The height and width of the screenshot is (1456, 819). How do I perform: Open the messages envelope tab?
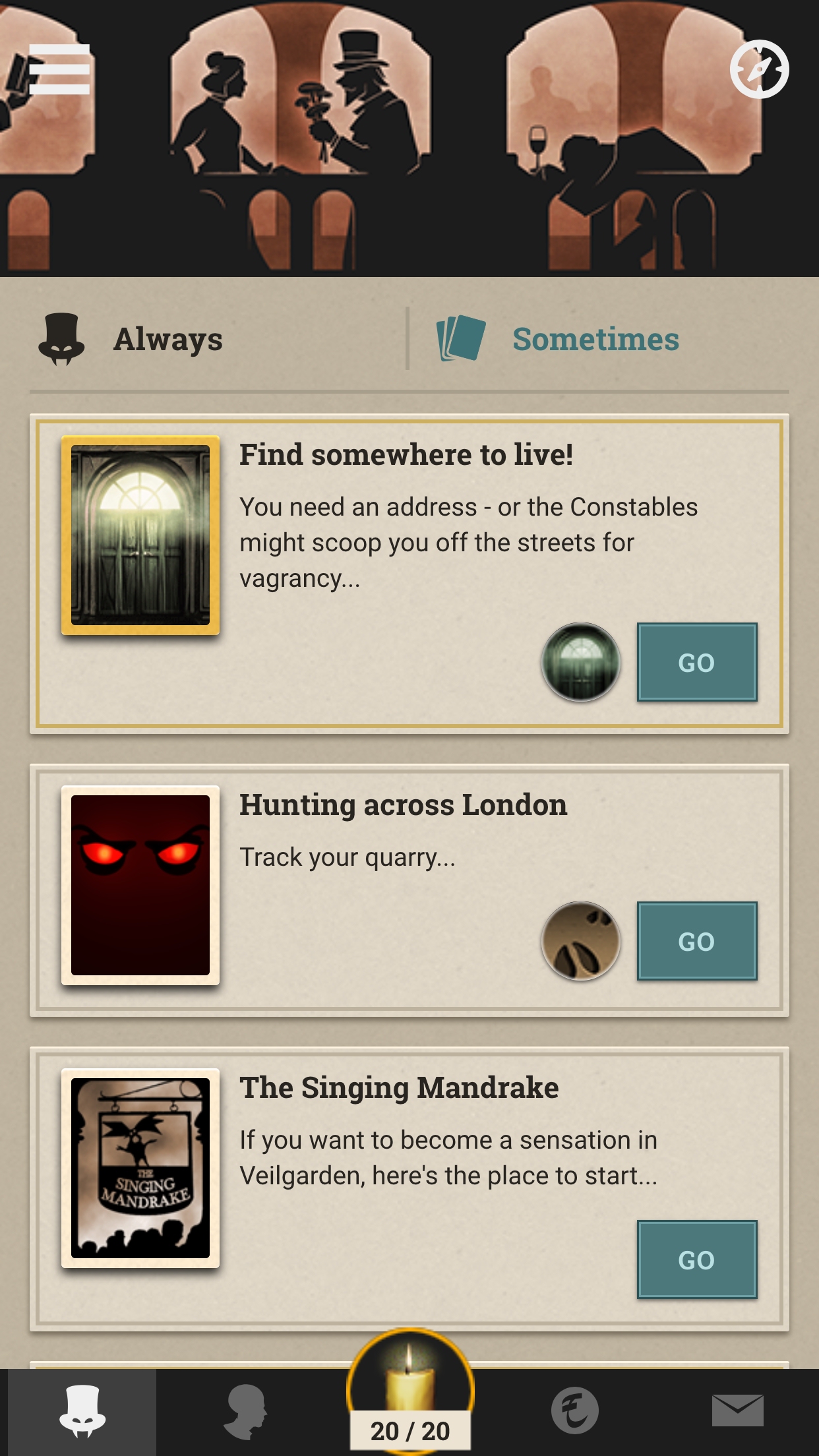(x=738, y=1412)
